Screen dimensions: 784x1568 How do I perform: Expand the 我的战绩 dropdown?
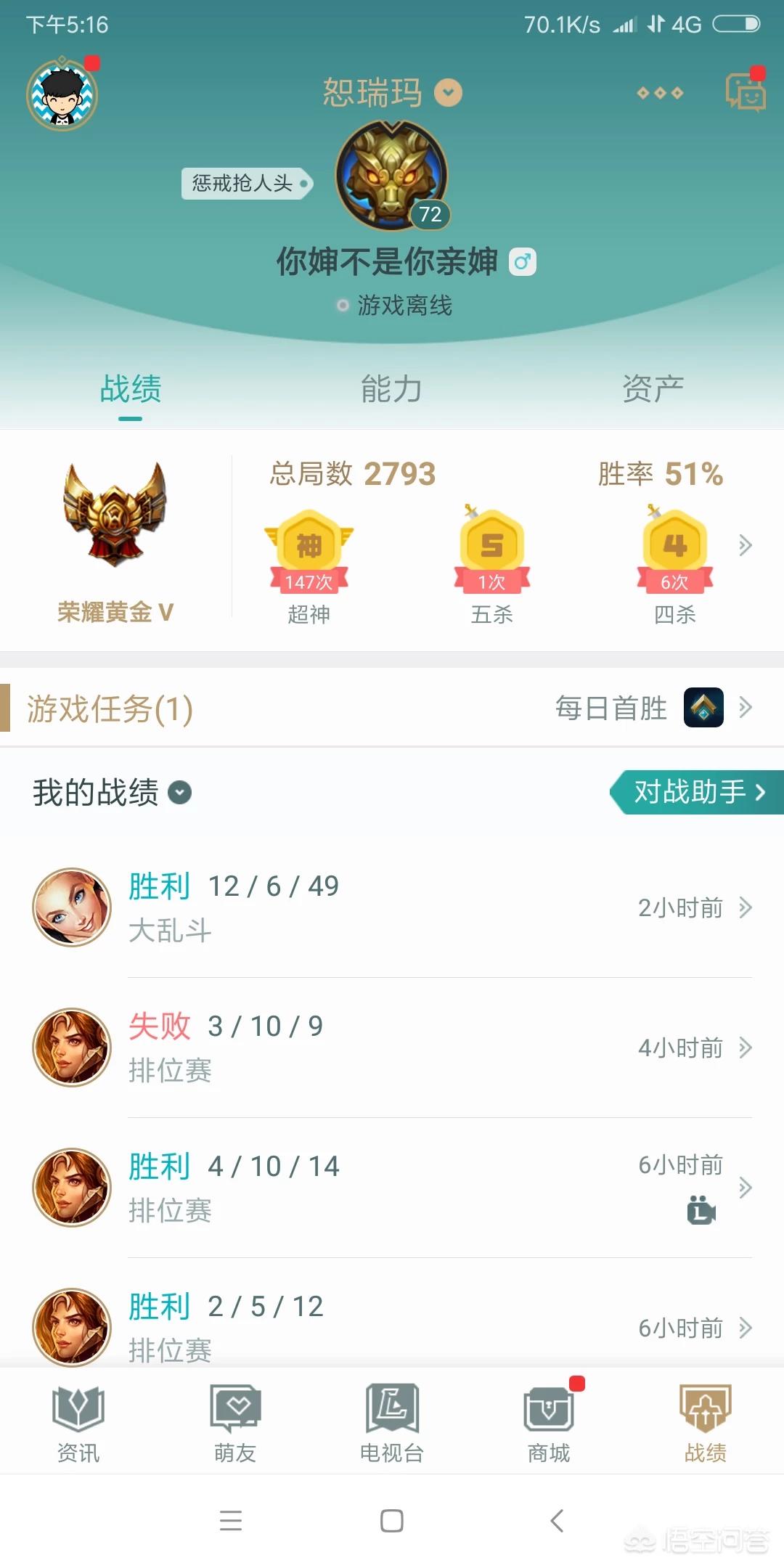(x=179, y=793)
